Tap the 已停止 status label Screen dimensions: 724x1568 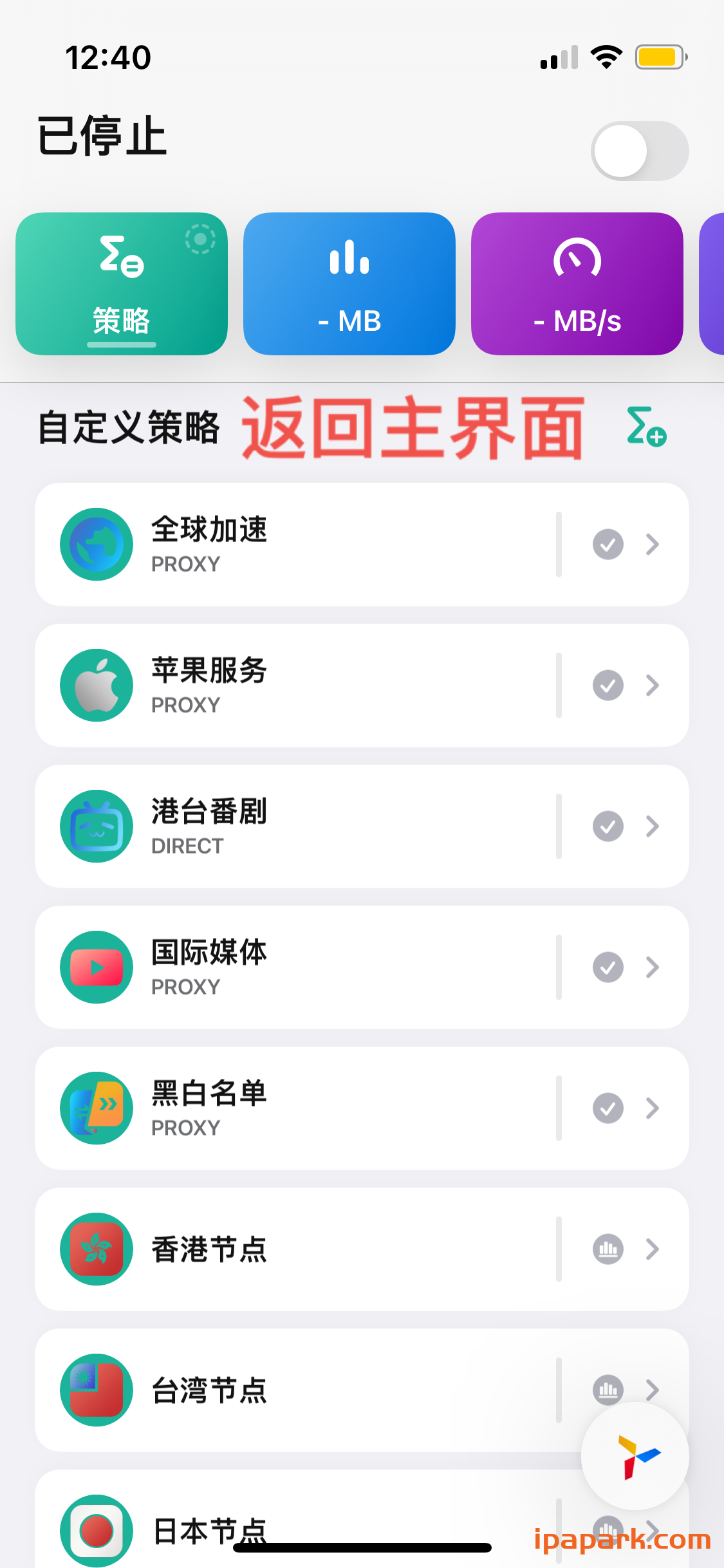pyautogui.click(x=101, y=136)
